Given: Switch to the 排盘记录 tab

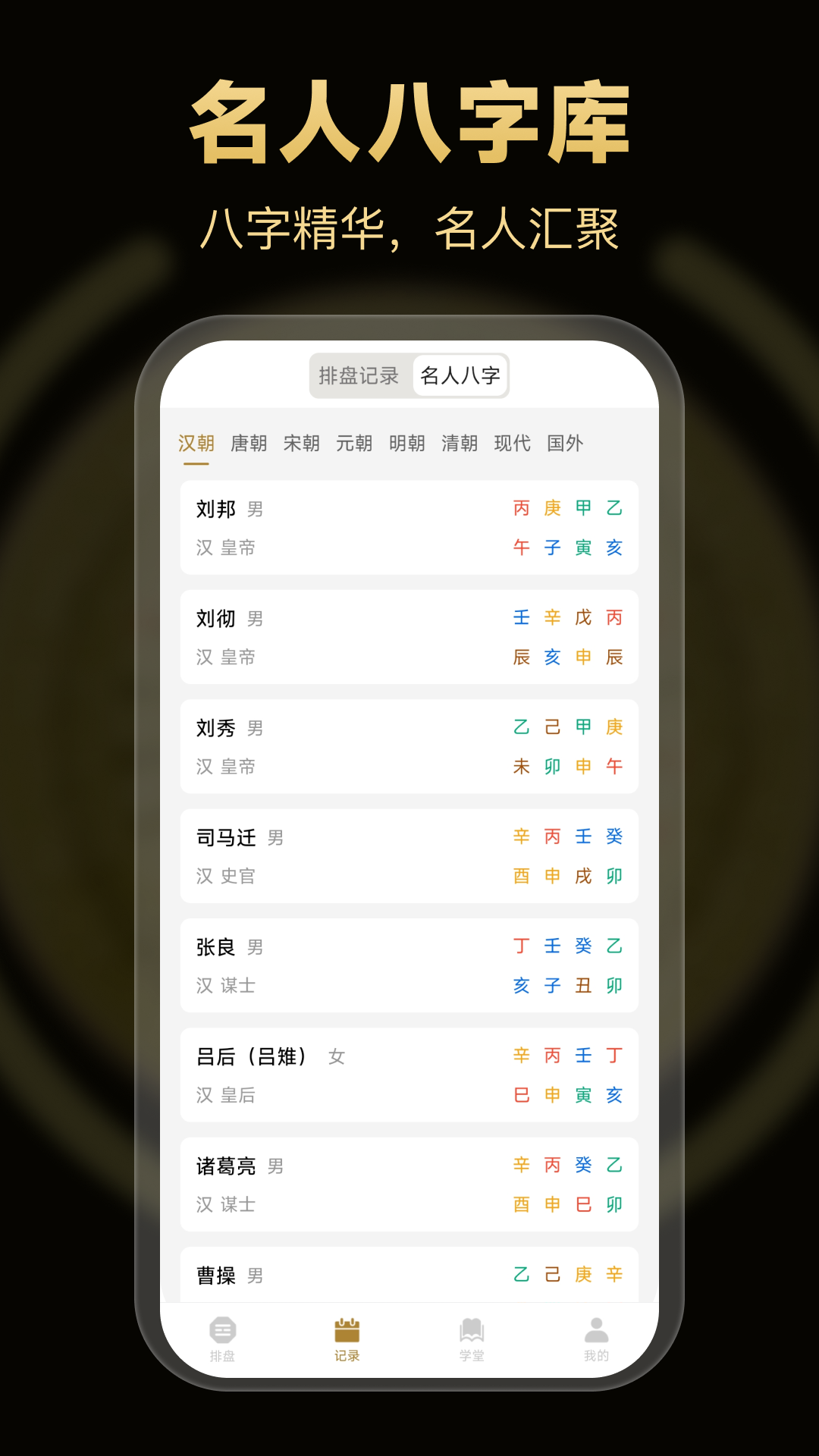Looking at the screenshot, I should pyautogui.click(x=356, y=375).
